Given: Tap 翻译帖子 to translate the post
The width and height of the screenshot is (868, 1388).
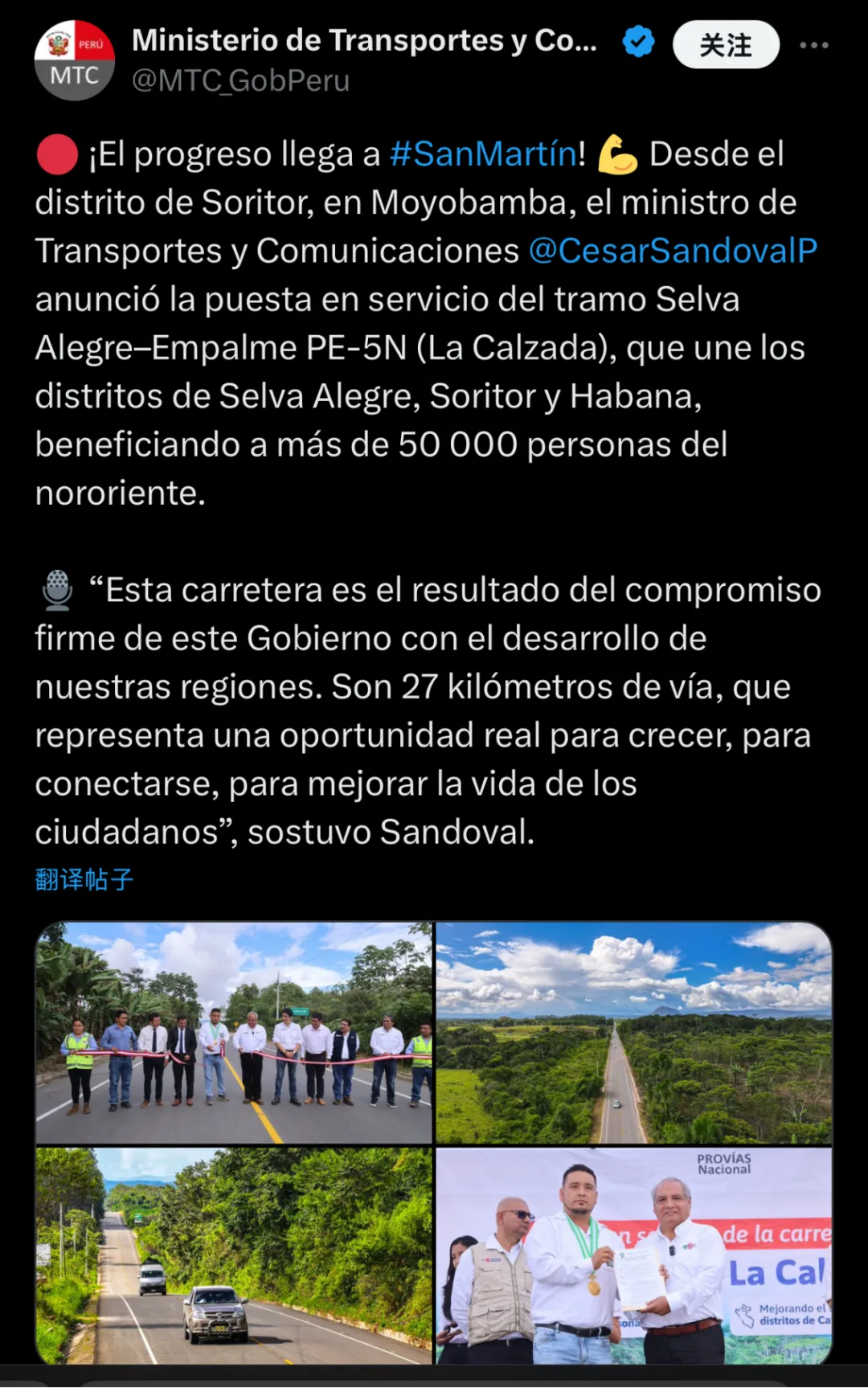Looking at the screenshot, I should click(84, 879).
